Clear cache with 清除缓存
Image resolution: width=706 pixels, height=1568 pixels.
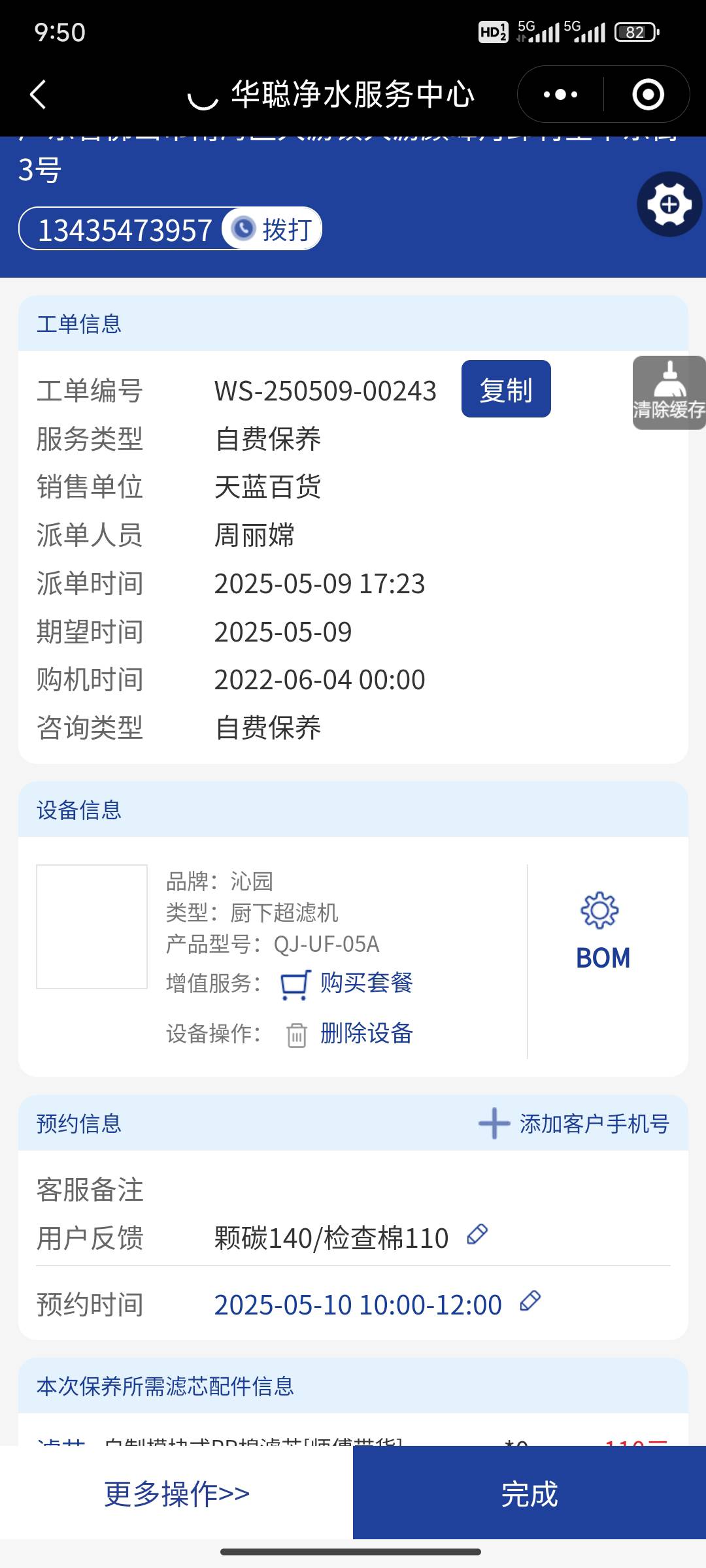click(x=669, y=393)
